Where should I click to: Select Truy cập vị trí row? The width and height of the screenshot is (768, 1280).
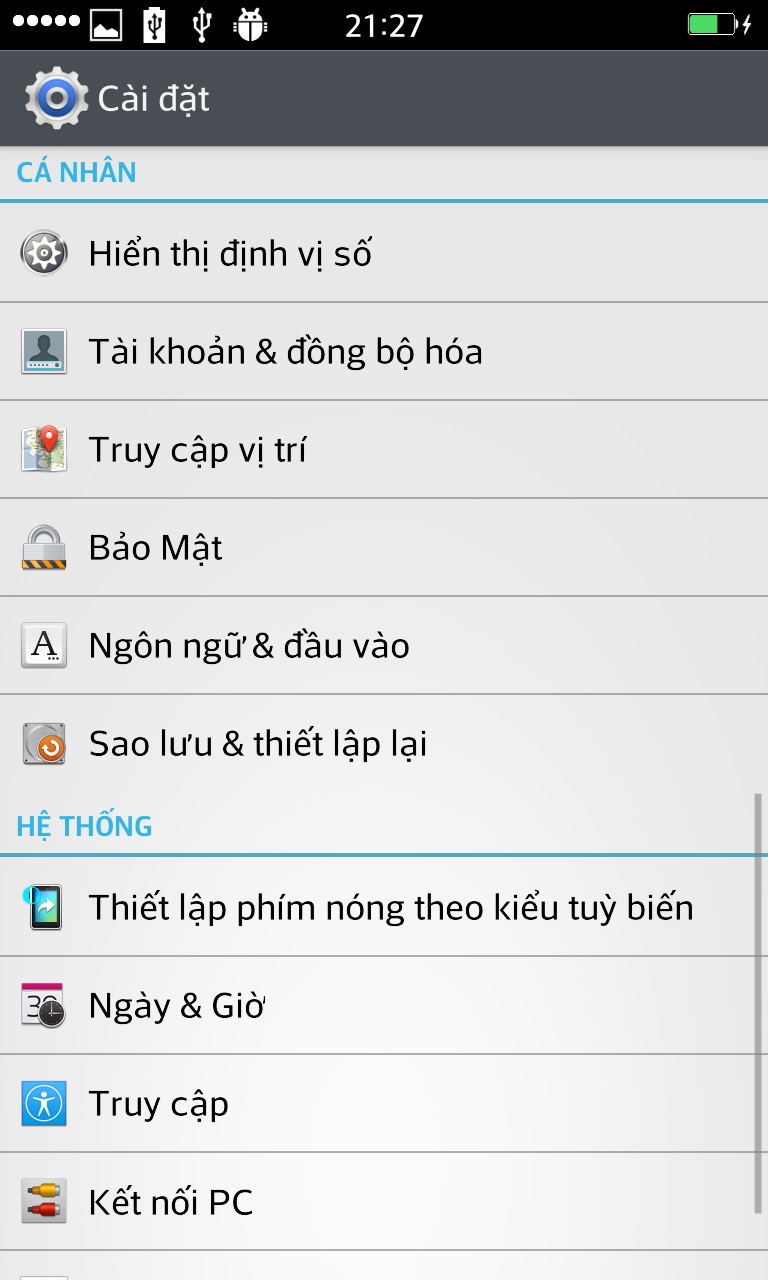pos(384,449)
